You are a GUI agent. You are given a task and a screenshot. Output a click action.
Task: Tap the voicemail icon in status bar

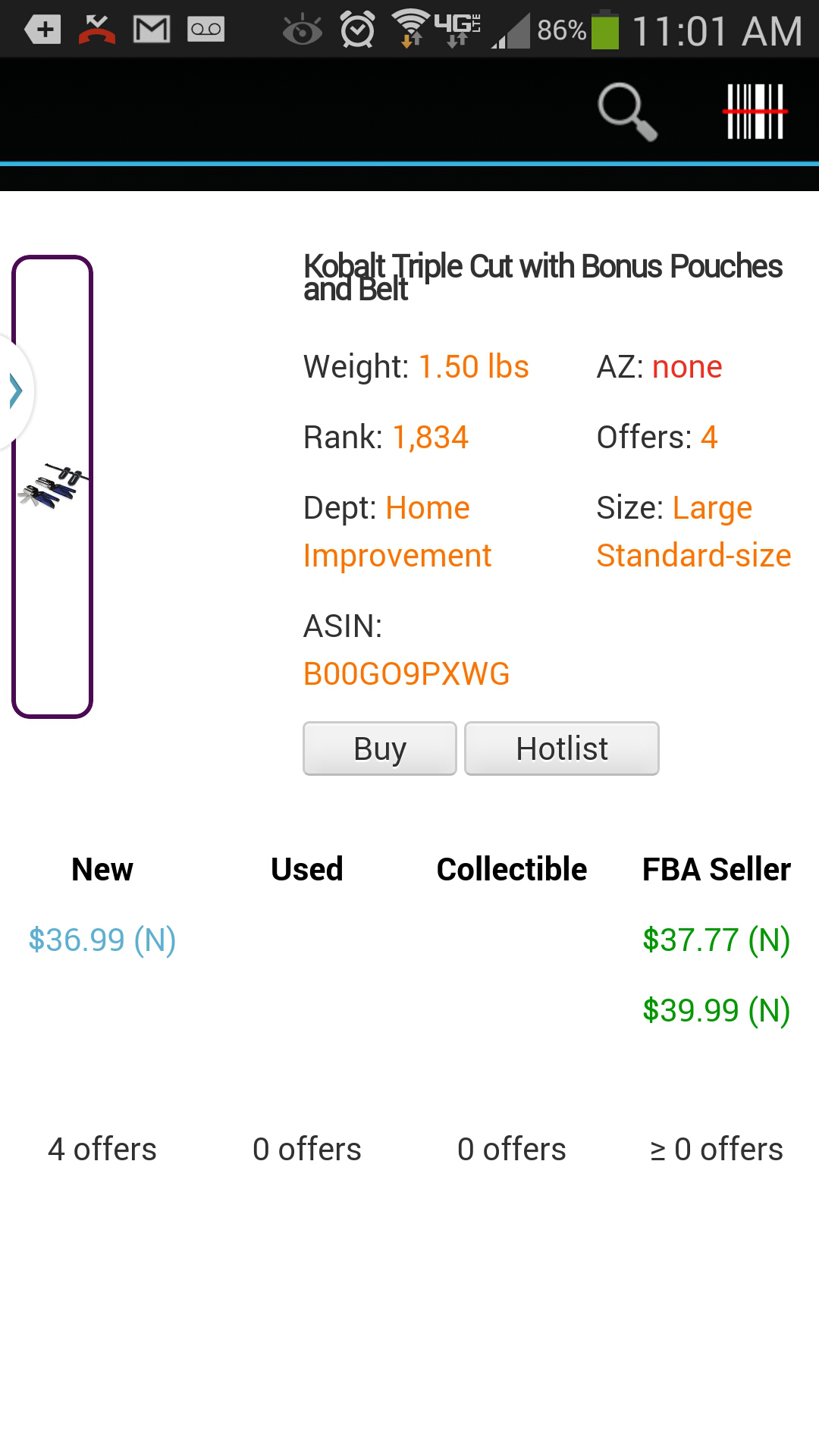point(203,29)
